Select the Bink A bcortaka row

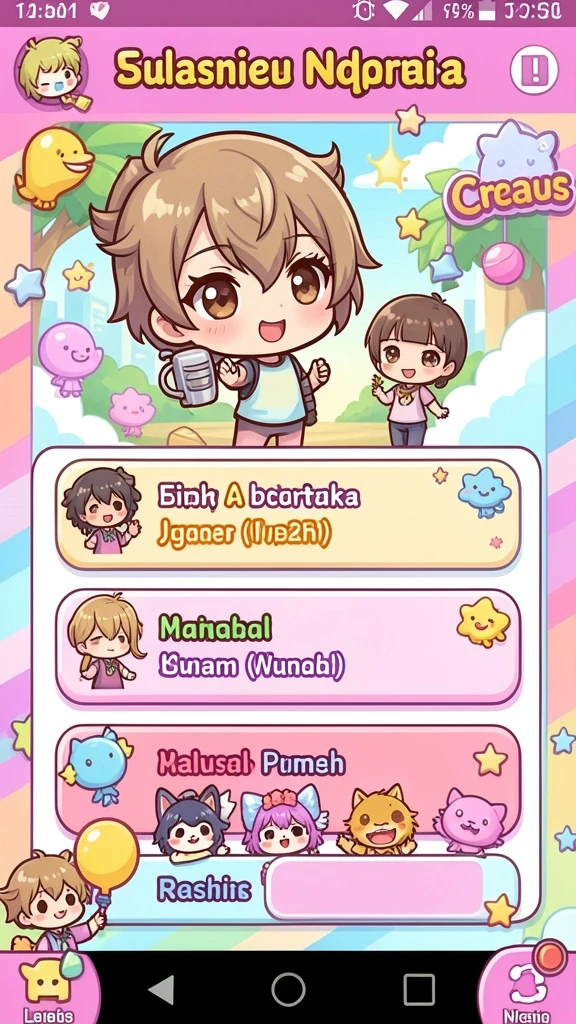coord(288,516)
